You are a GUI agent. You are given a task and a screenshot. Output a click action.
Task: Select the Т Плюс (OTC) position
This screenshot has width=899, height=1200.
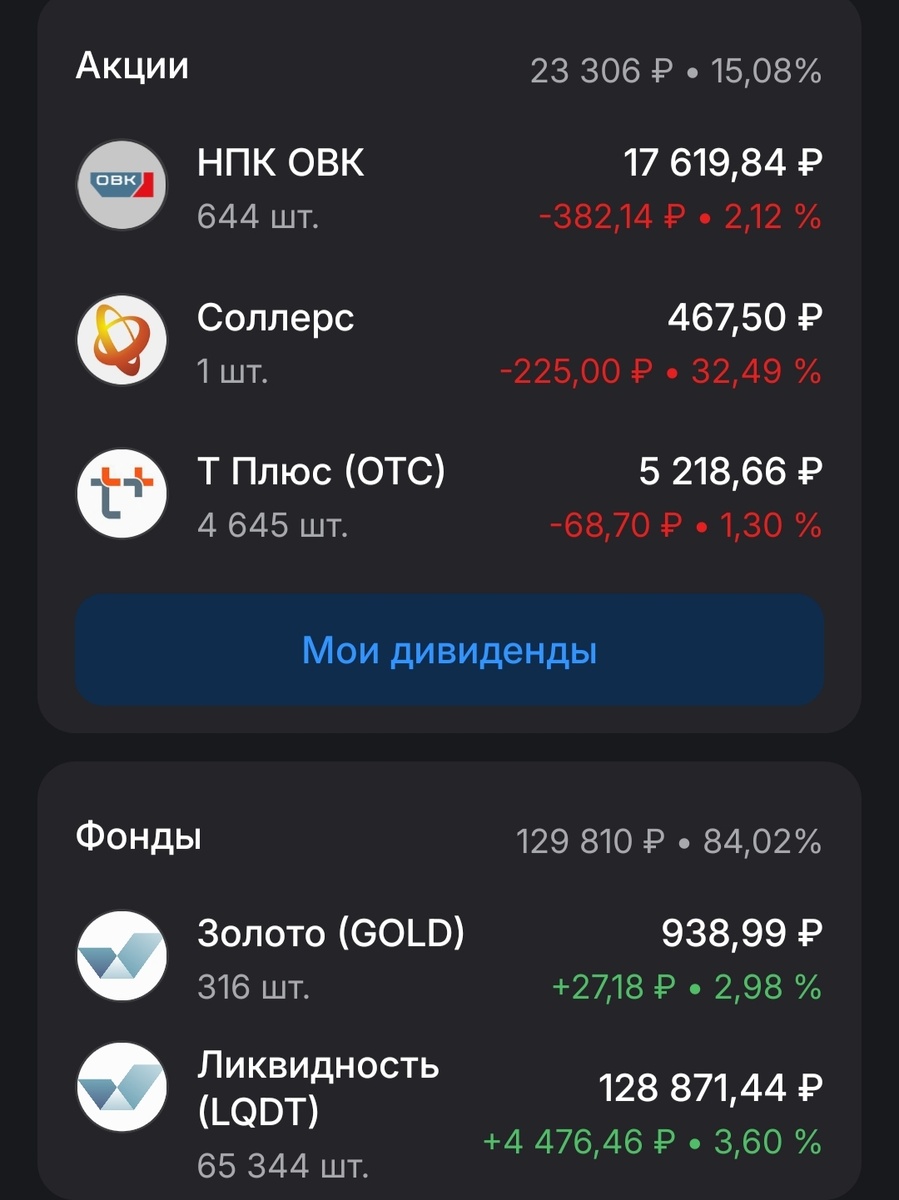(449, 496)
